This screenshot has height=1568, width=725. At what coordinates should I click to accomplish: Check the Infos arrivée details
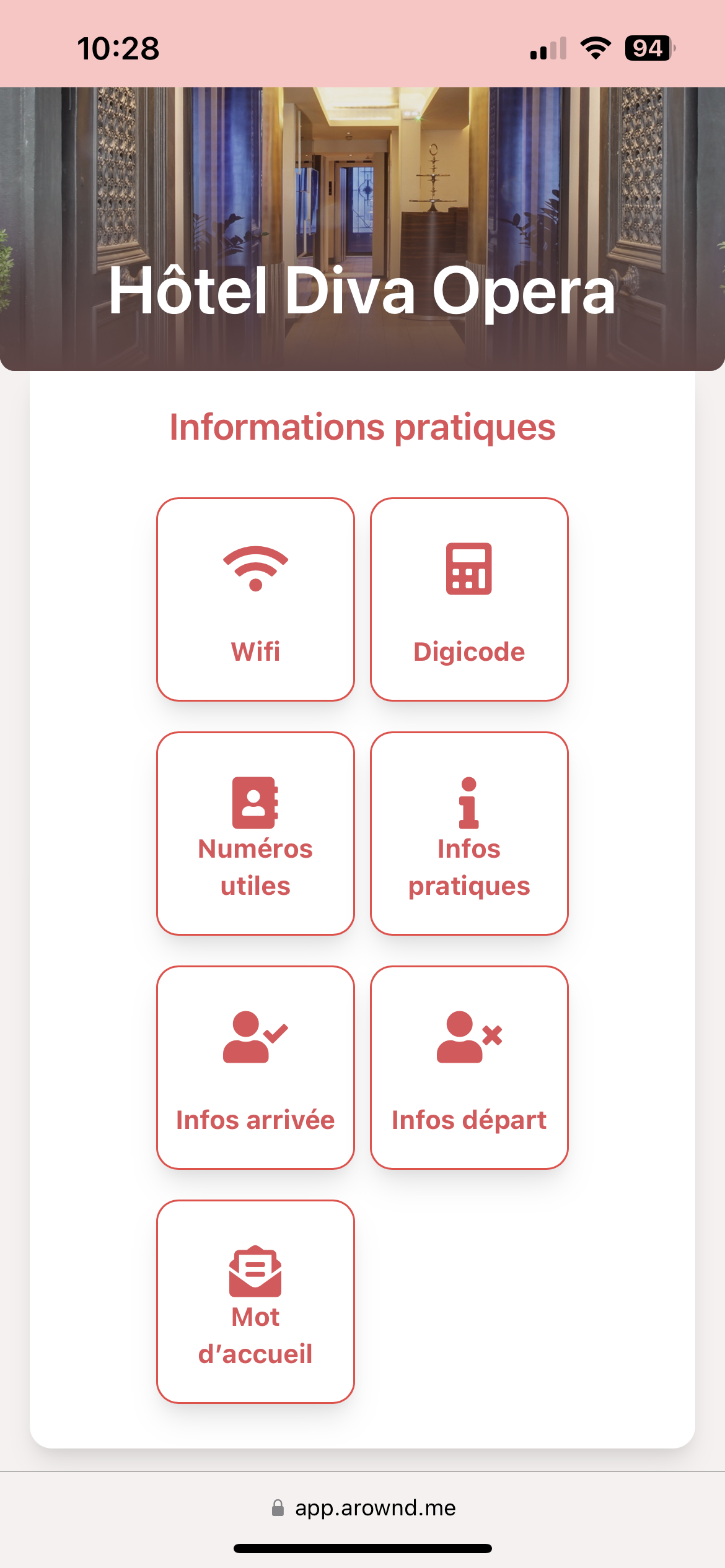point(255,1067)
